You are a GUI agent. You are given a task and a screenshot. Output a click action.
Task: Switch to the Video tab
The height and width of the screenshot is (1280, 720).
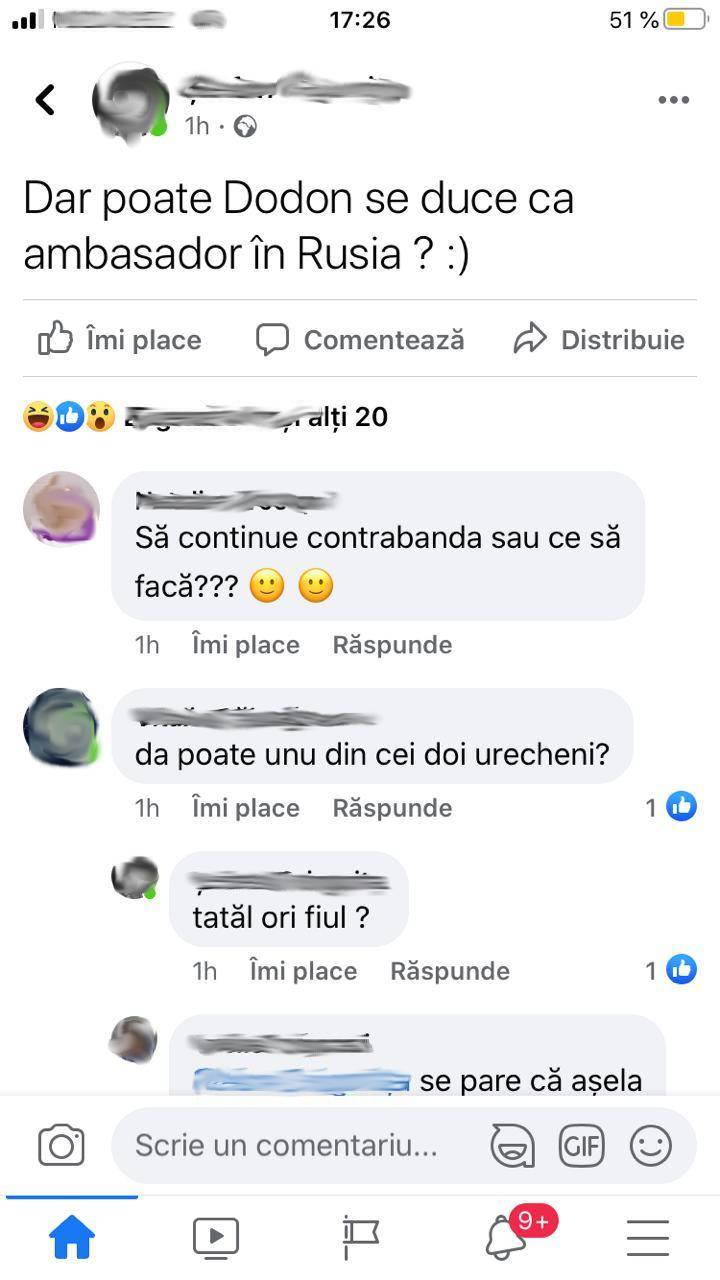click(216, 1238)
